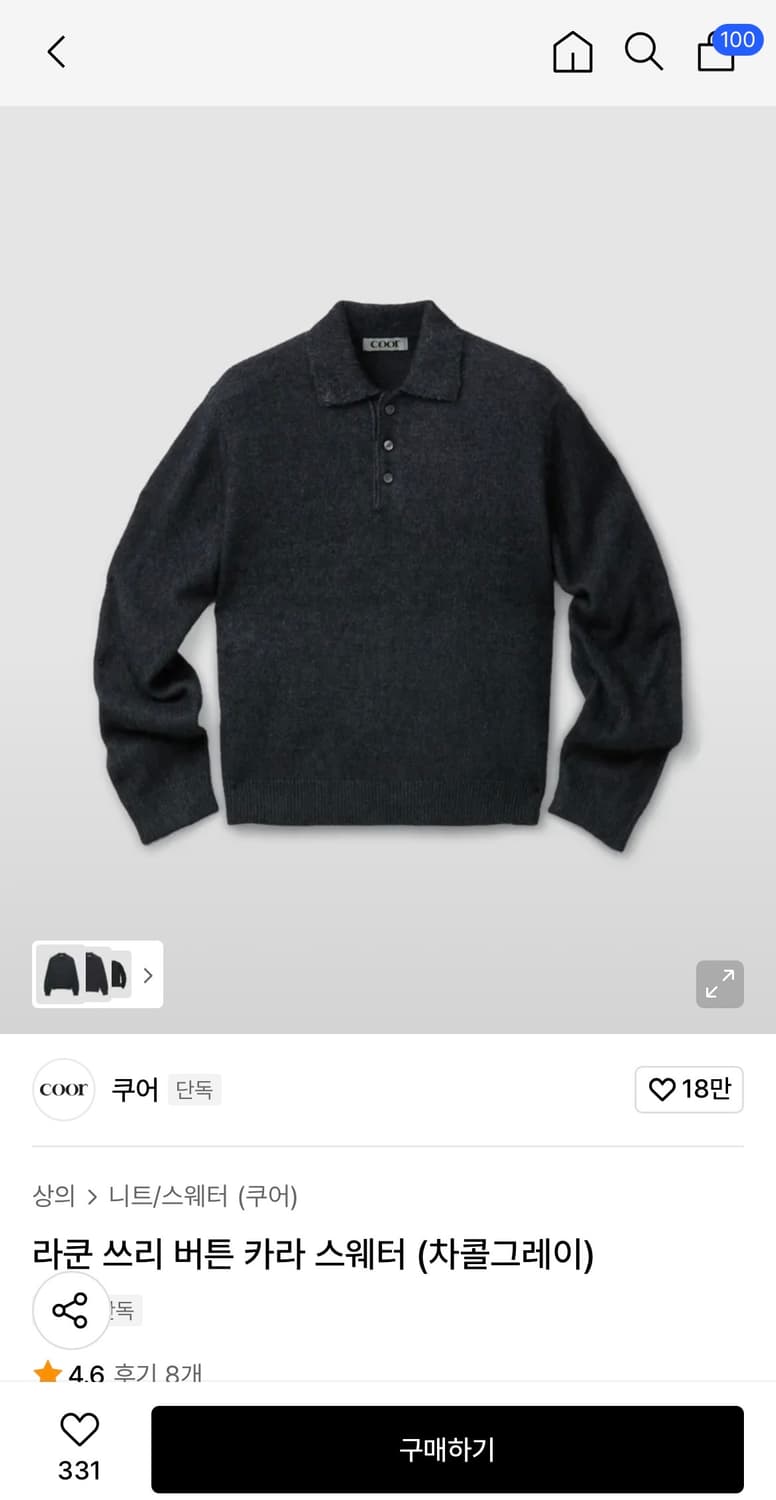Tap the star rating icon

pyautogui.click(x=47, y=1371)
